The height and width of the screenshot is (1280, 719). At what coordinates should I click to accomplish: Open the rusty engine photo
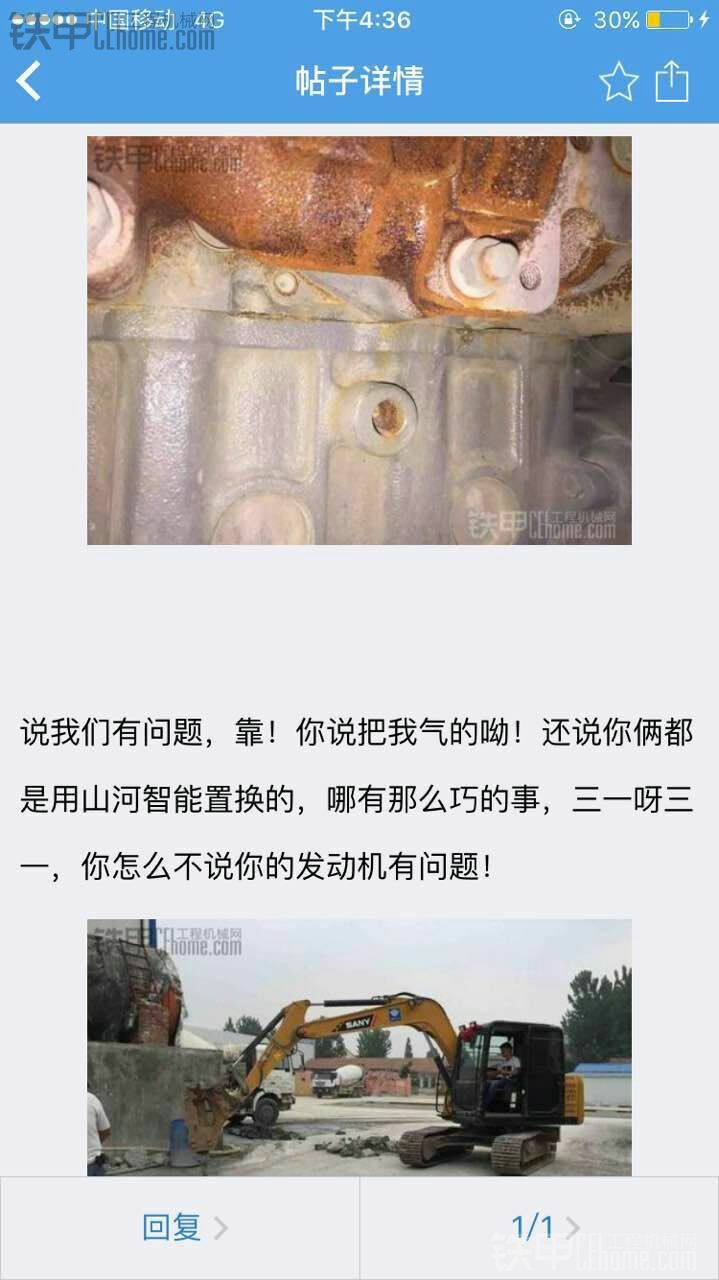tap(359, 340)
